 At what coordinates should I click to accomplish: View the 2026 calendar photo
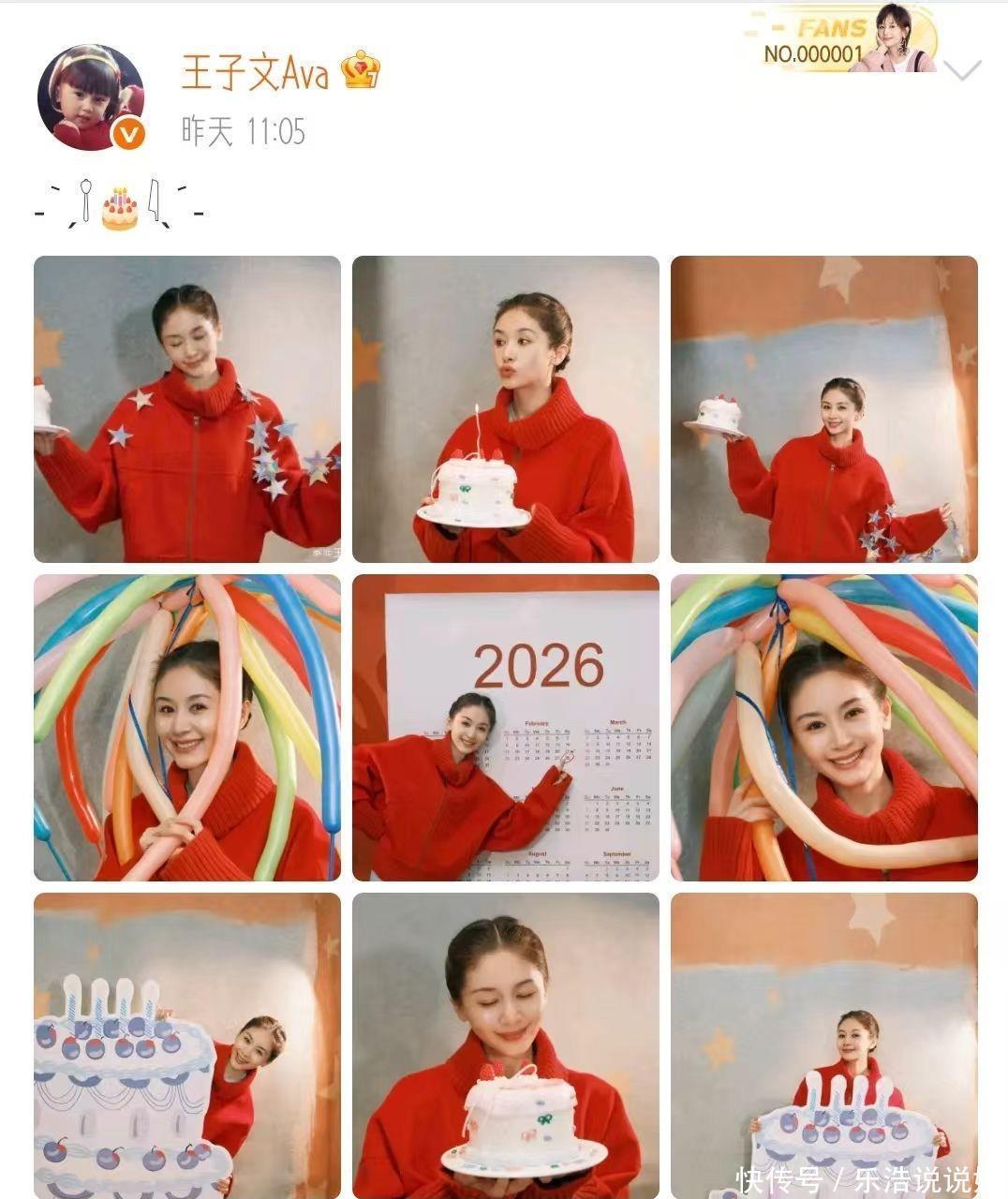[x=506, y=727]
